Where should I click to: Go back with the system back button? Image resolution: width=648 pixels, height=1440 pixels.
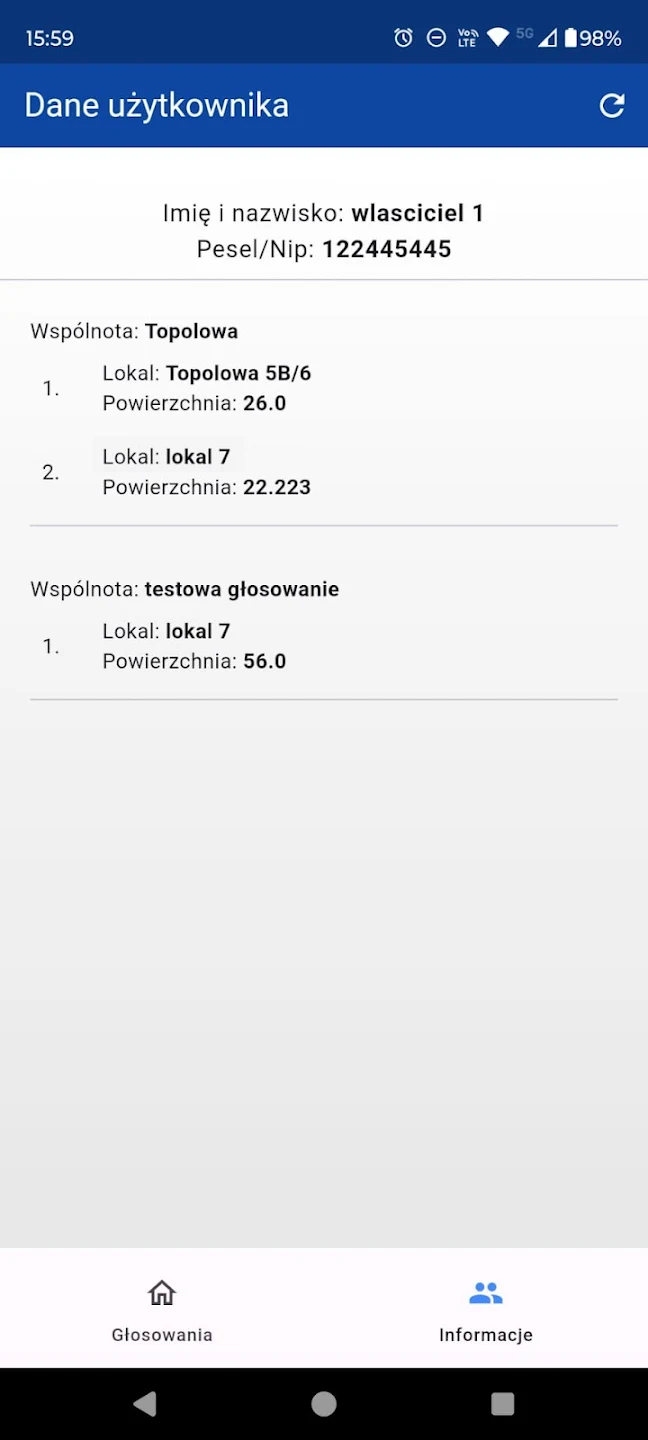tap(145, 1404)
